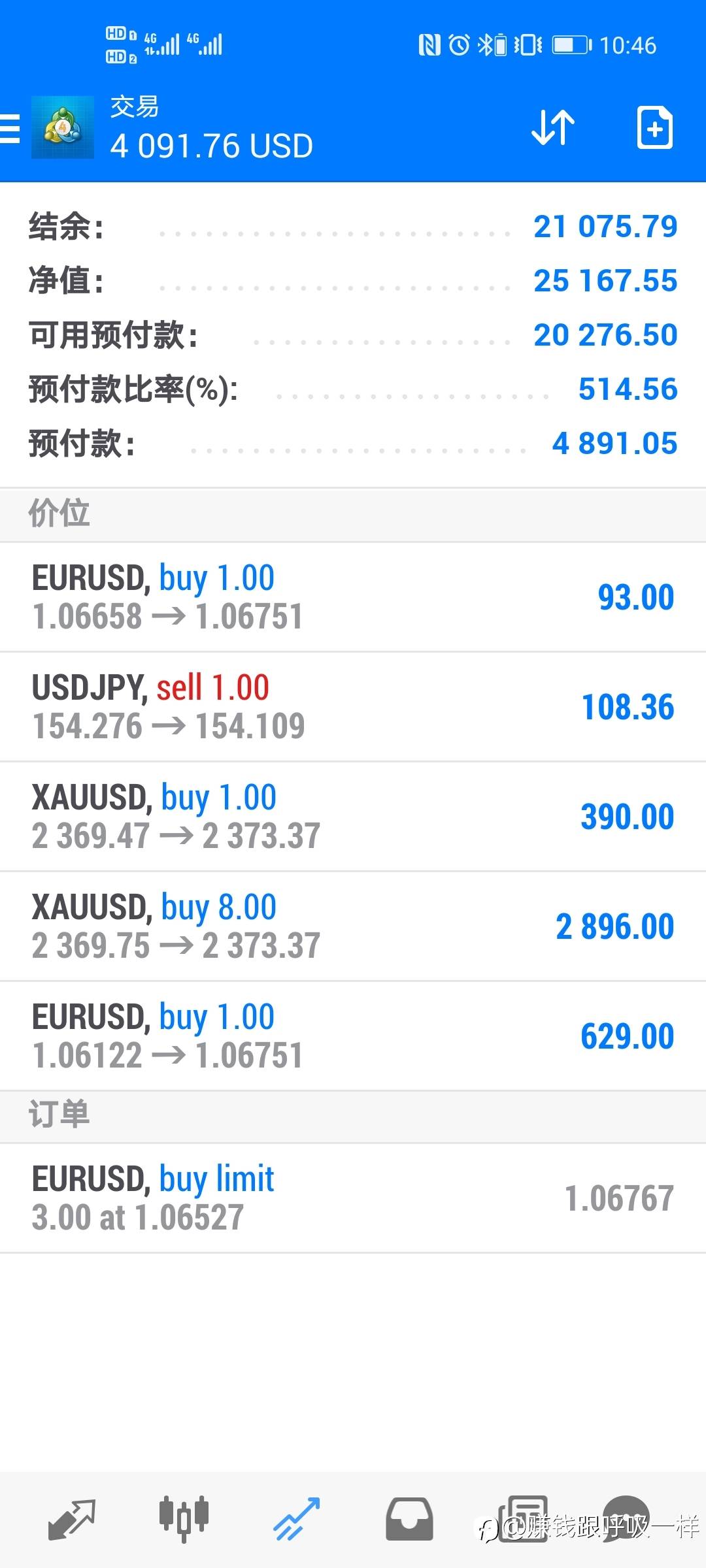
Task: Select the XAUUSD buy 1.00 position
Action: tap(353, 817)
